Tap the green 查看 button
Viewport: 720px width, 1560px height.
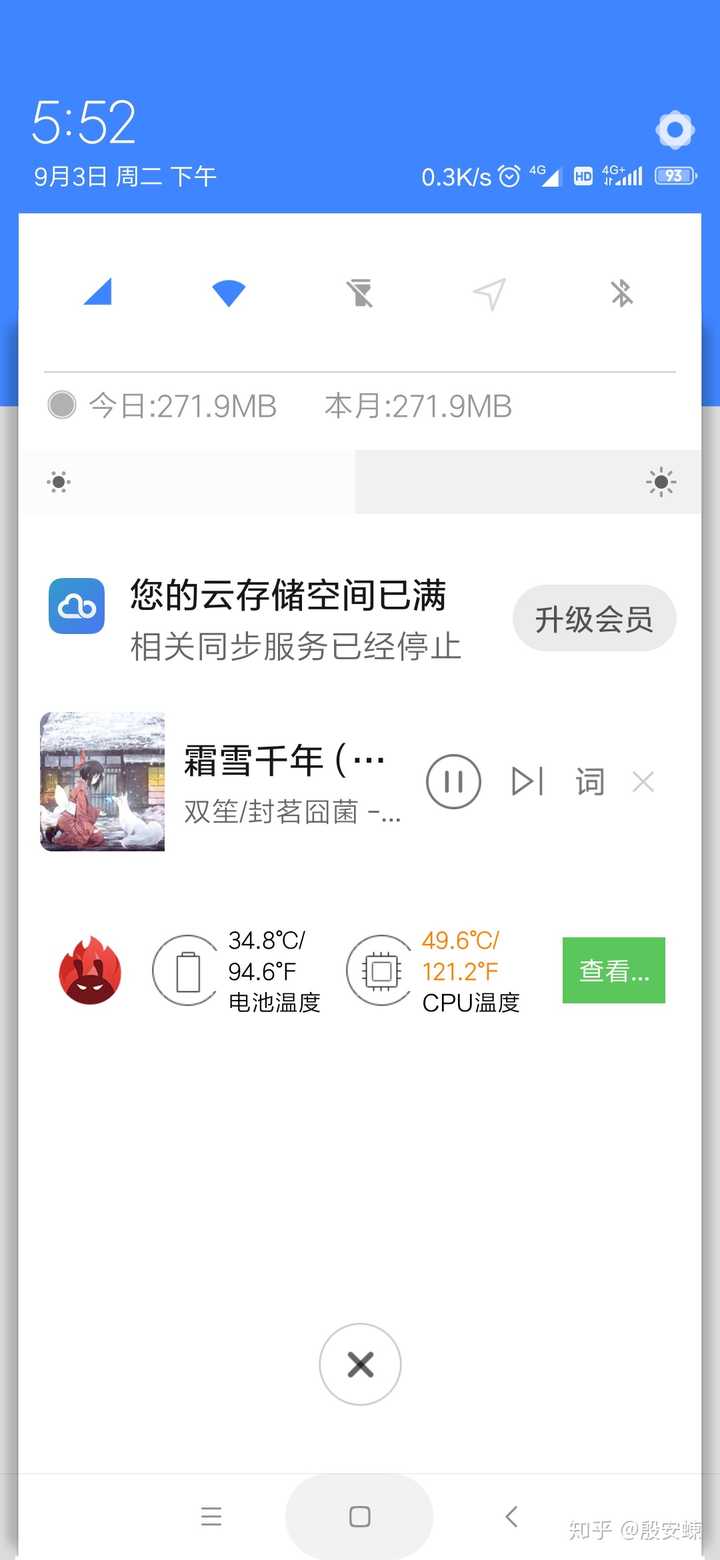pos(613,970)
